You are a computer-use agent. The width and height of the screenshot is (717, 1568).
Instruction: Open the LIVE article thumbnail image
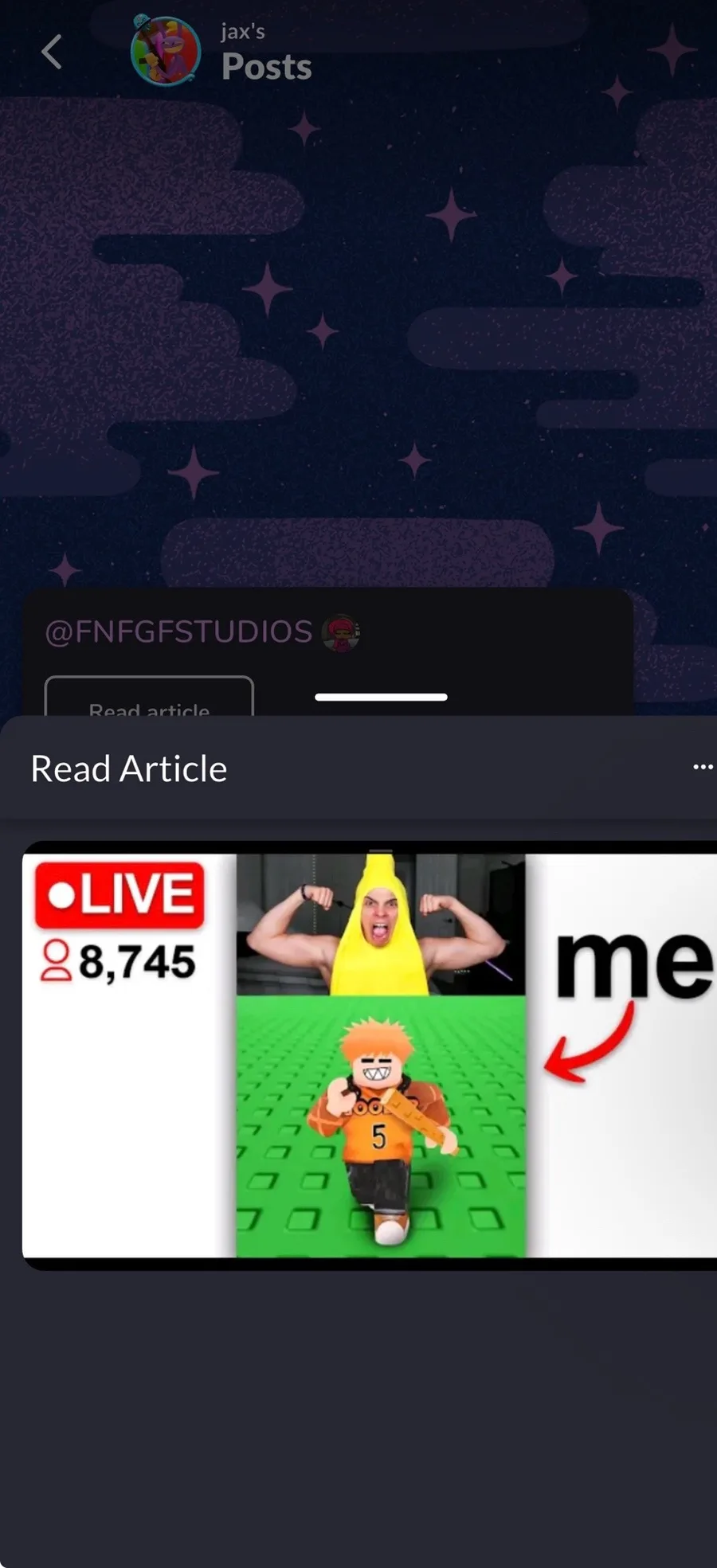(370, 1055)
